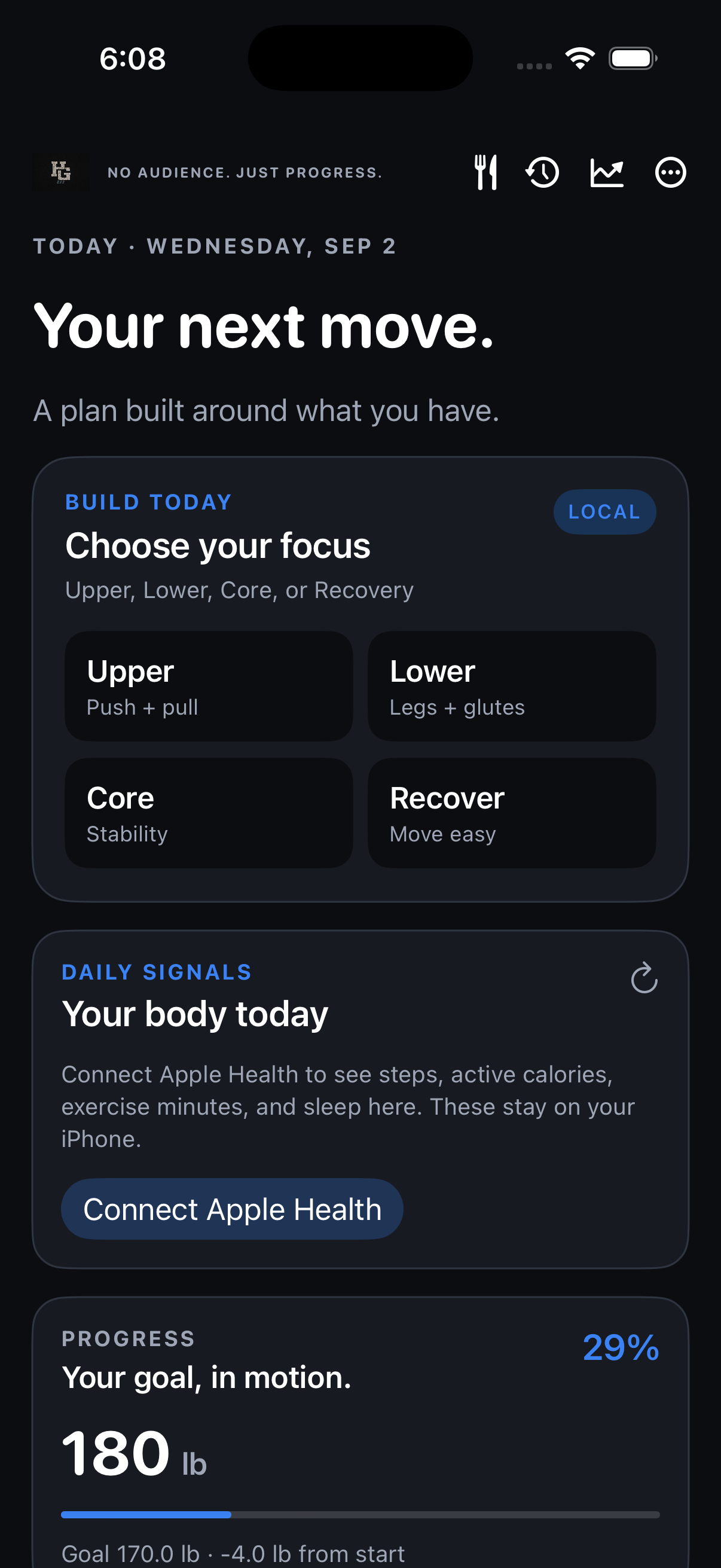This screenshot has height=1568, width=721.
Task: Select the Recover move easy focus
Action: [x=512, y=813]
